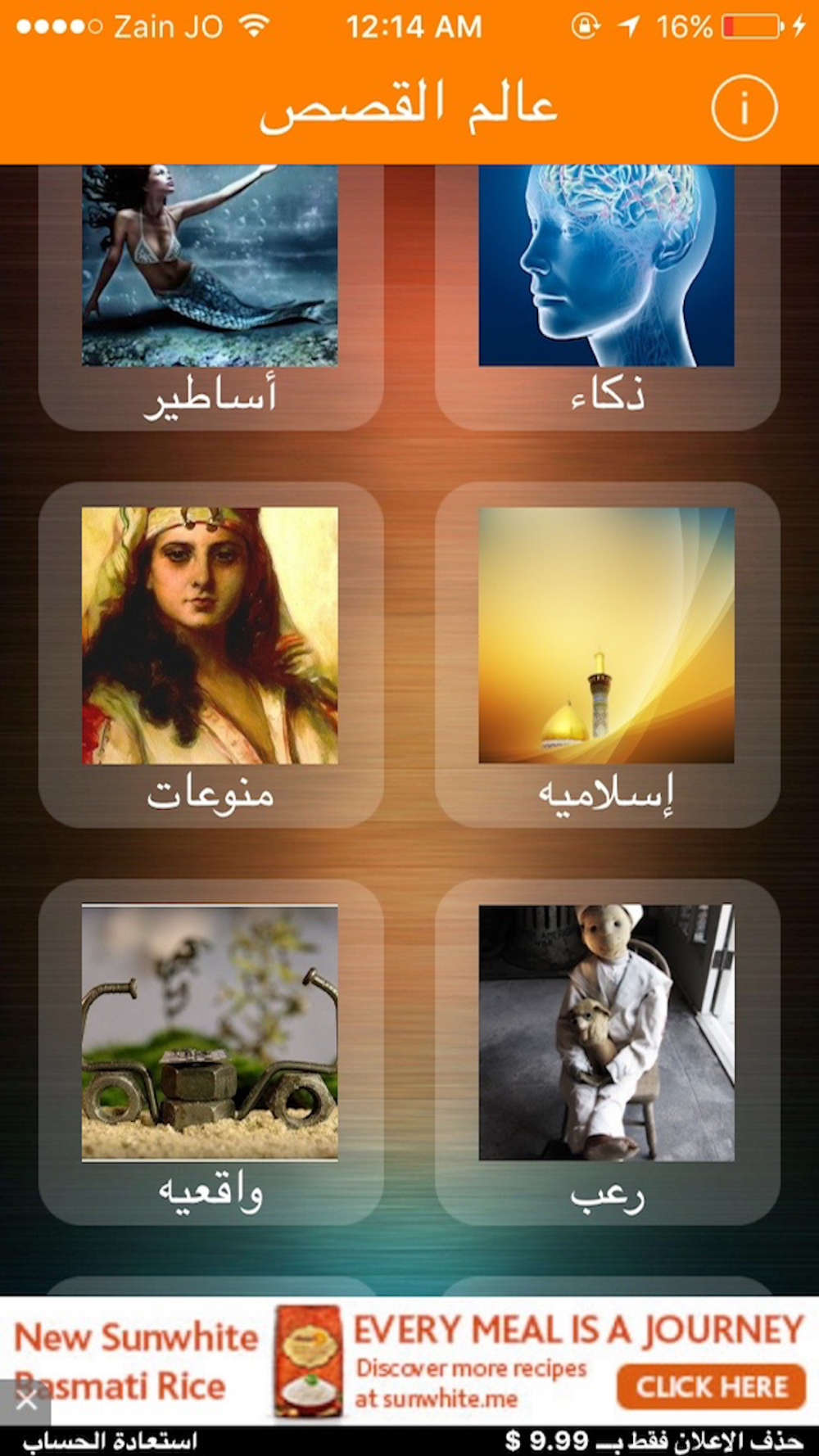Image resolution: width=819 pixels, height=1456 pixels.
Task: Remove ads for $9.99
Action: [x=653, y=1440]
